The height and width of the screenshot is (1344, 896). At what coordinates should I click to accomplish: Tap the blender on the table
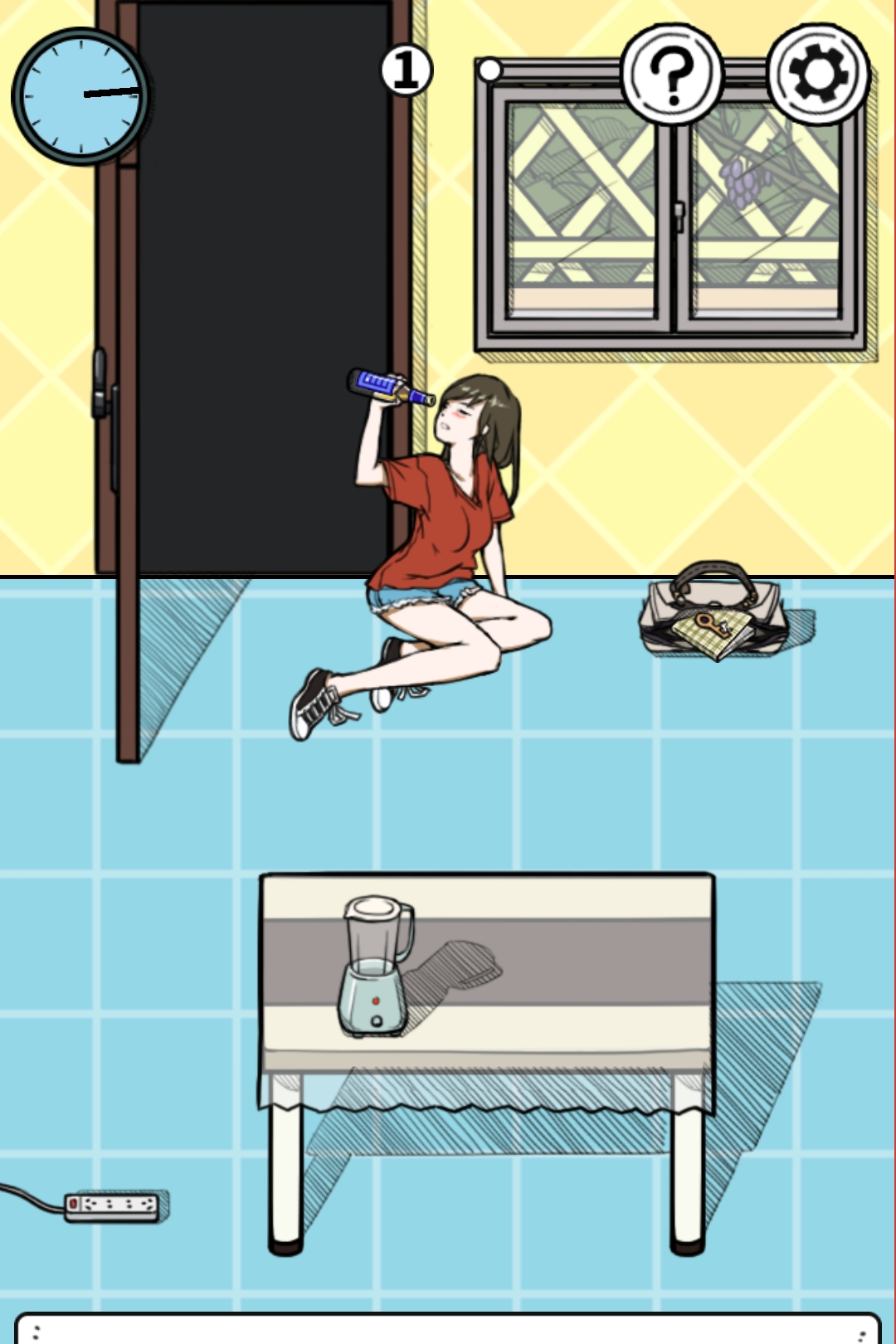point(376,967)
